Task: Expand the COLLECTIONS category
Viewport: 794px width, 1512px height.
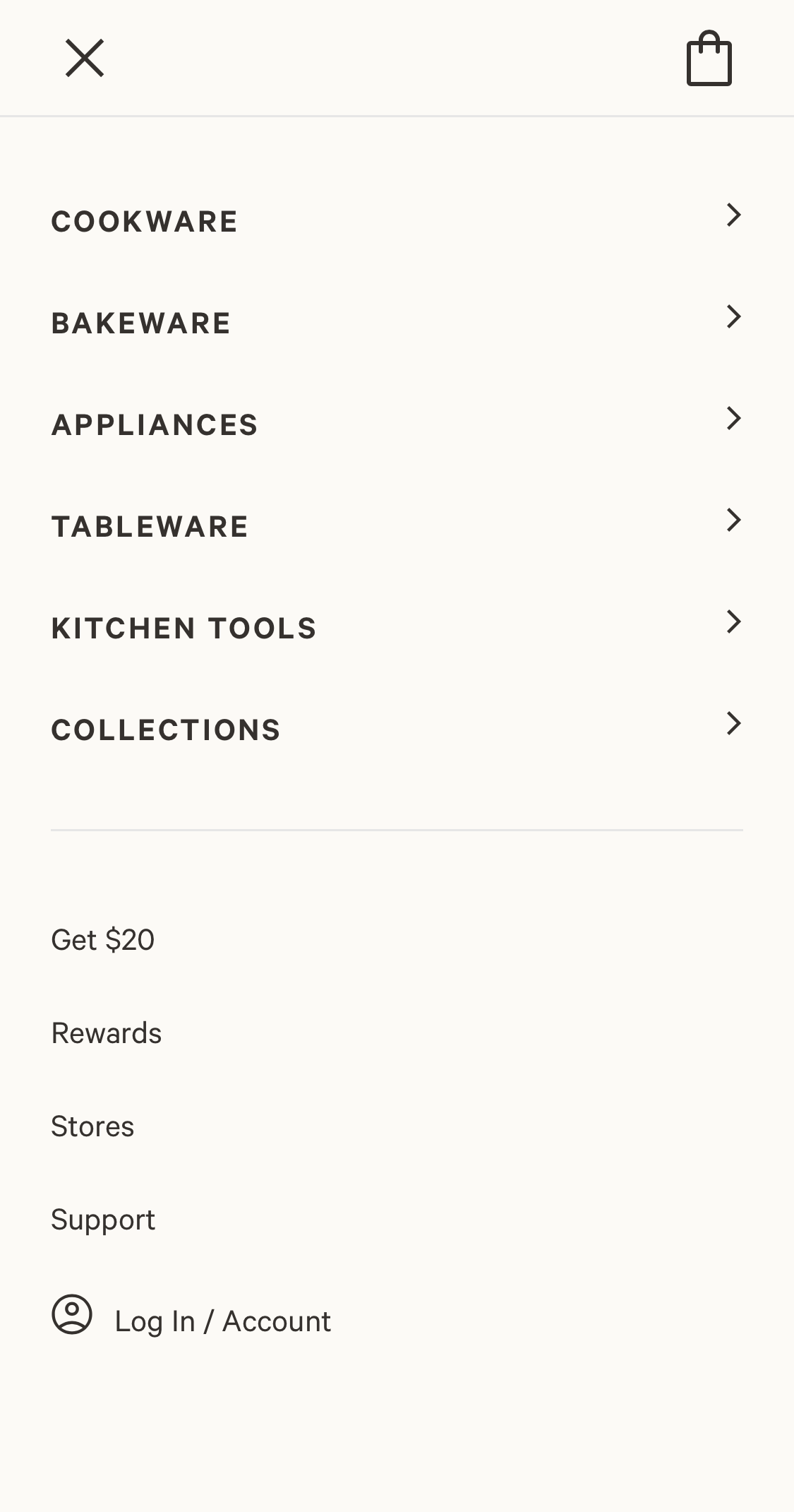Action: 734,724
